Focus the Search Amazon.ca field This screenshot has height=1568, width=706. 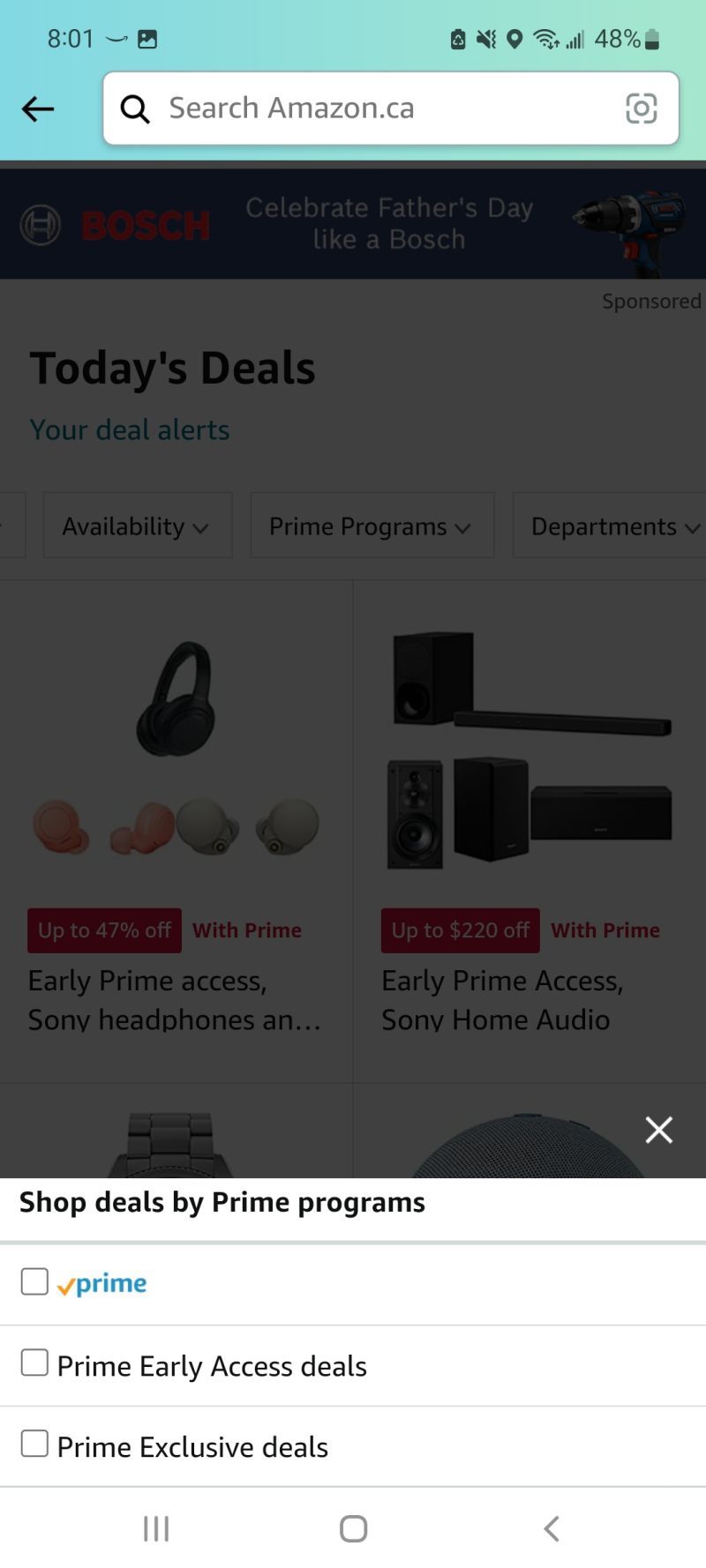(371, 108)
